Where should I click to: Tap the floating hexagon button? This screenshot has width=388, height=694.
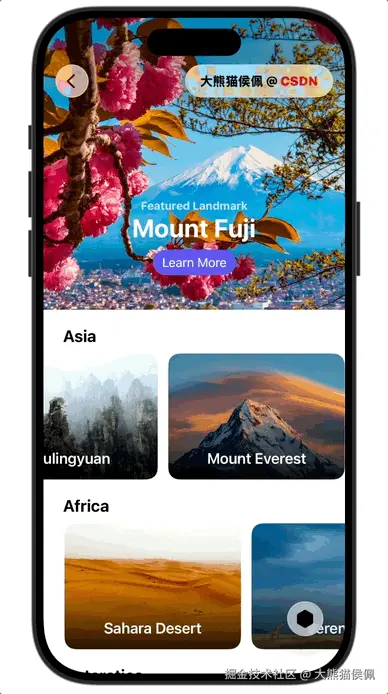pos(305,619)
